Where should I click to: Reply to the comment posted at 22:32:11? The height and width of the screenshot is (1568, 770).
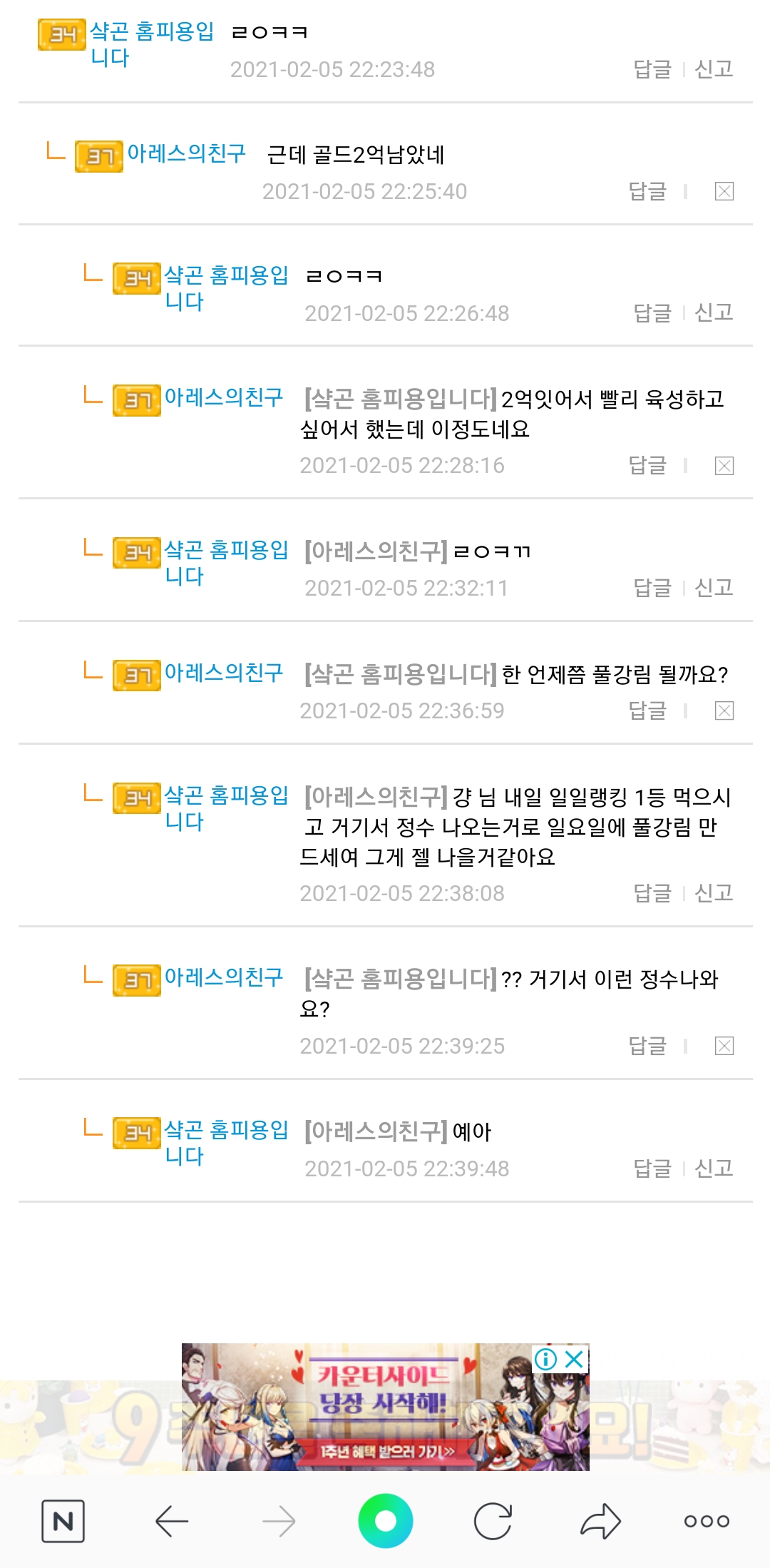[652, 588]
